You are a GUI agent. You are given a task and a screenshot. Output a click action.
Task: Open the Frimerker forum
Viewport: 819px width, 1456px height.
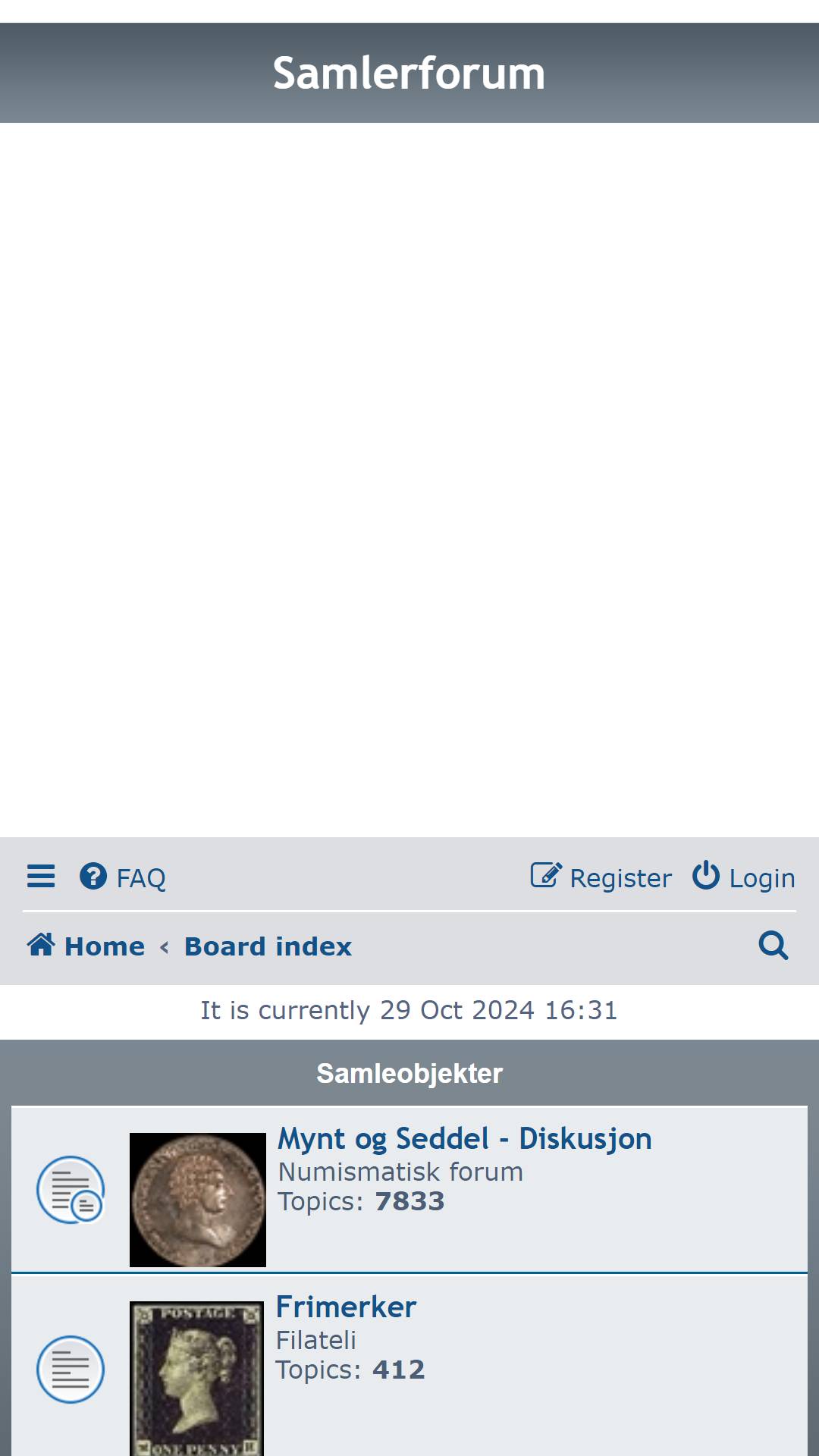click(x=347, y=1307)
